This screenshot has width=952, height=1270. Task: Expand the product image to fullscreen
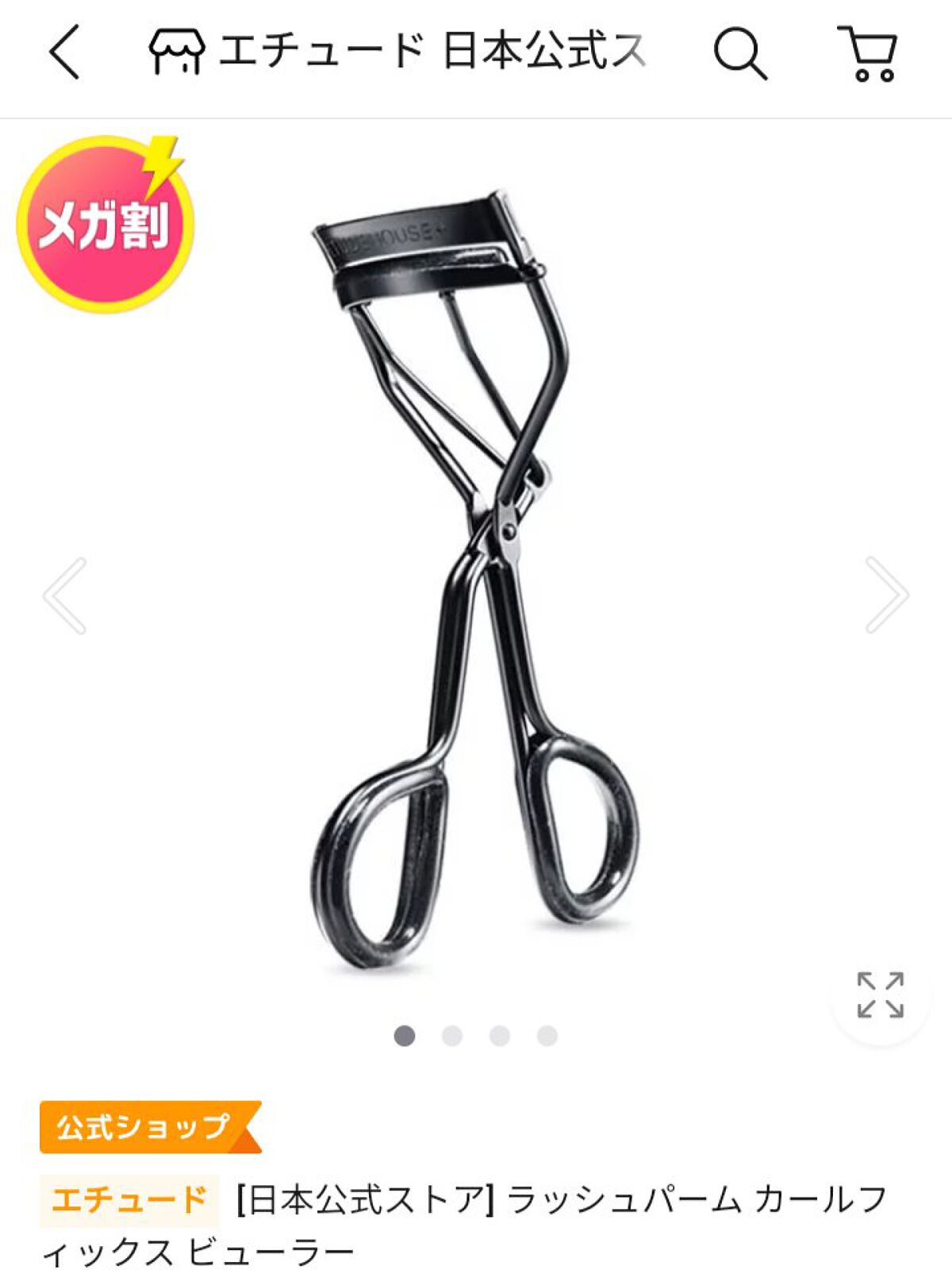(x=880, y=995)
